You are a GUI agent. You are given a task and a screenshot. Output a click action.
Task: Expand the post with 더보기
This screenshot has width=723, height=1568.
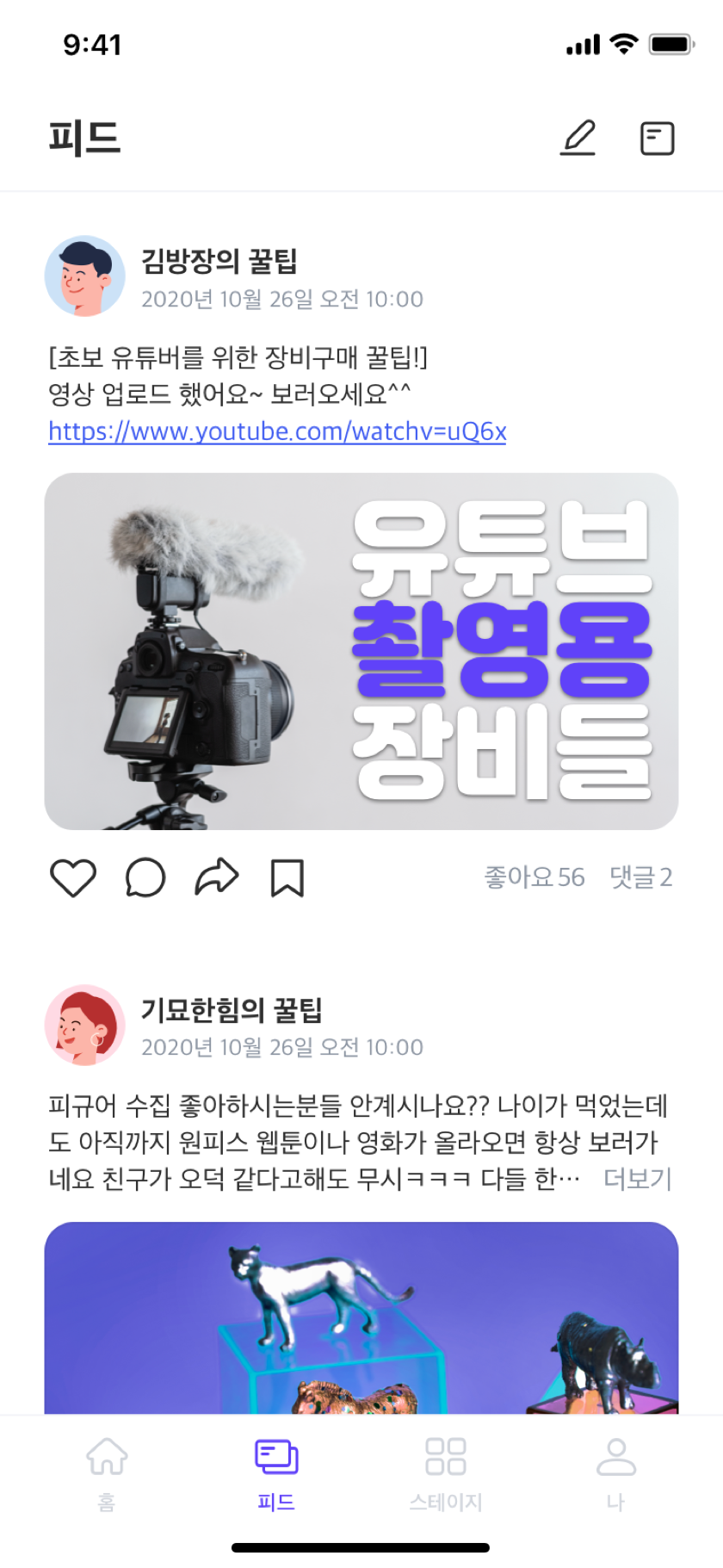click(x=637, y=1178)
